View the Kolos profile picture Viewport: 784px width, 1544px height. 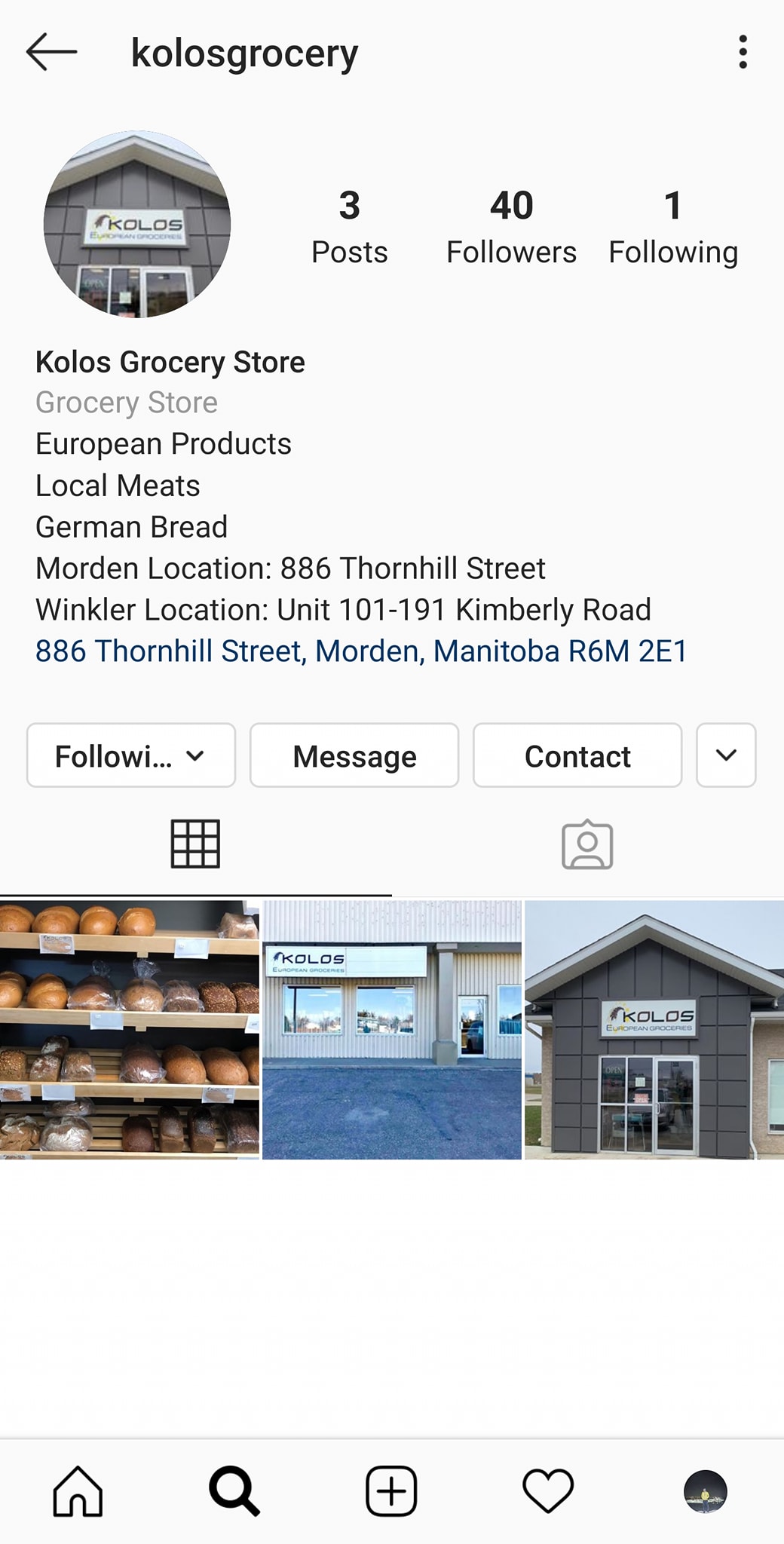[x=137, y=224]
